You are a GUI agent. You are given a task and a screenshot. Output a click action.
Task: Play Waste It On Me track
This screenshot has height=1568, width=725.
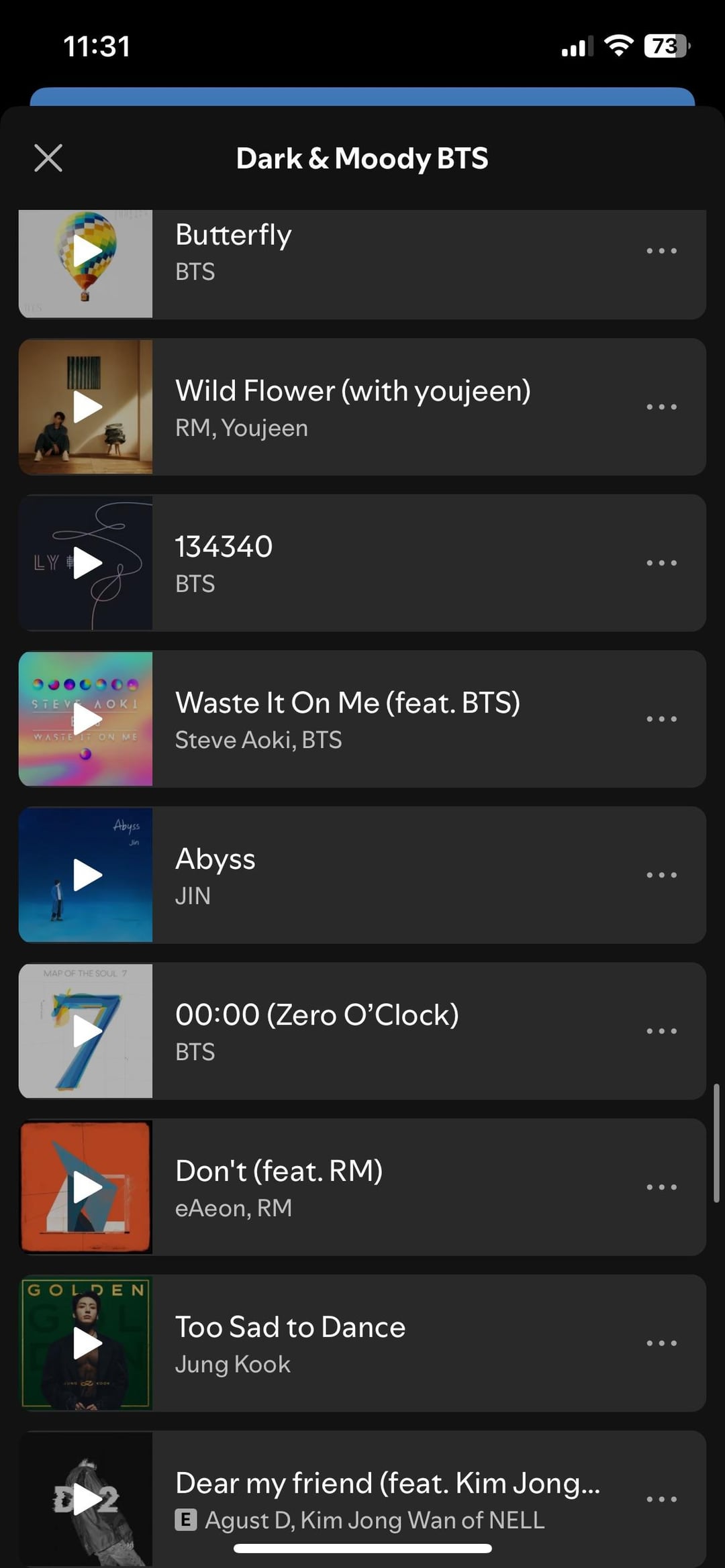[87, 719]
